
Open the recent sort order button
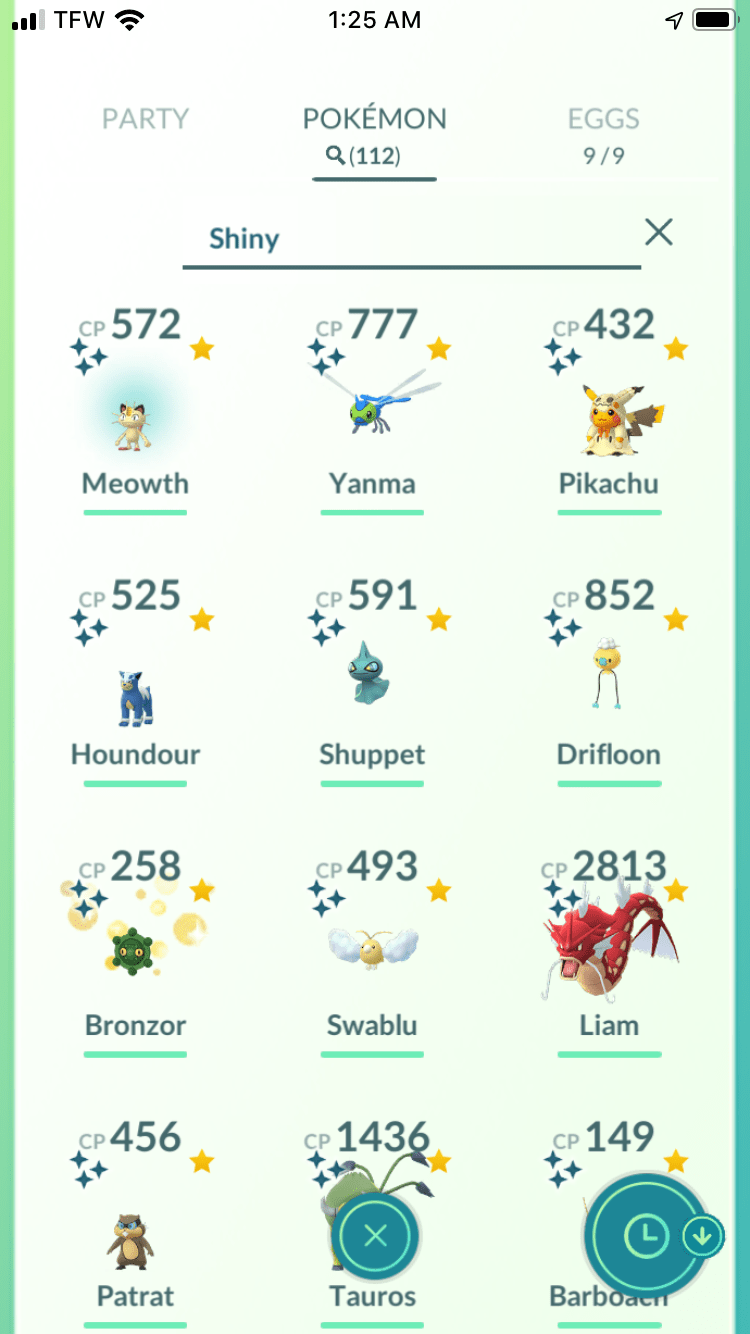coord(647,1237)
